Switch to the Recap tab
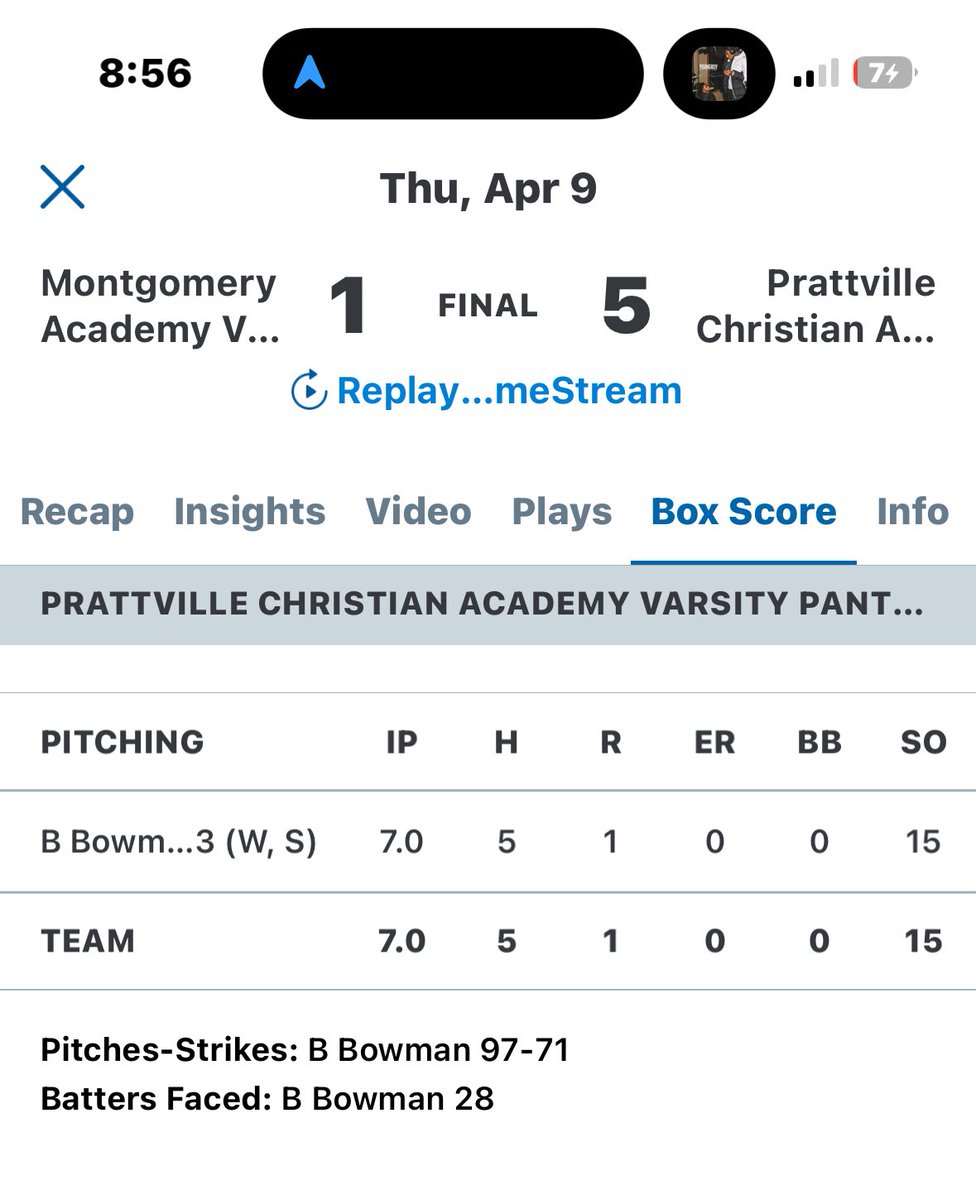 click(77, 511)
